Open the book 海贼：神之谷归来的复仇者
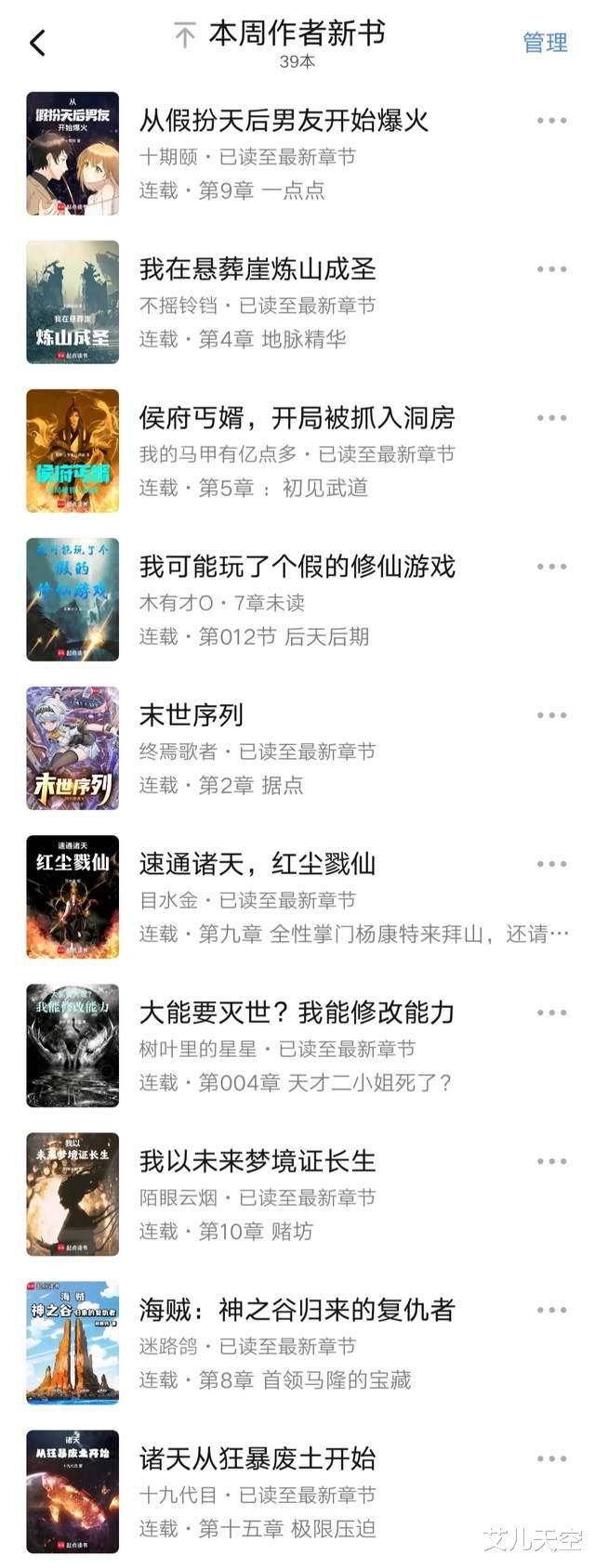Screen dimensions: 595x1568 (x=297, y=1310)
